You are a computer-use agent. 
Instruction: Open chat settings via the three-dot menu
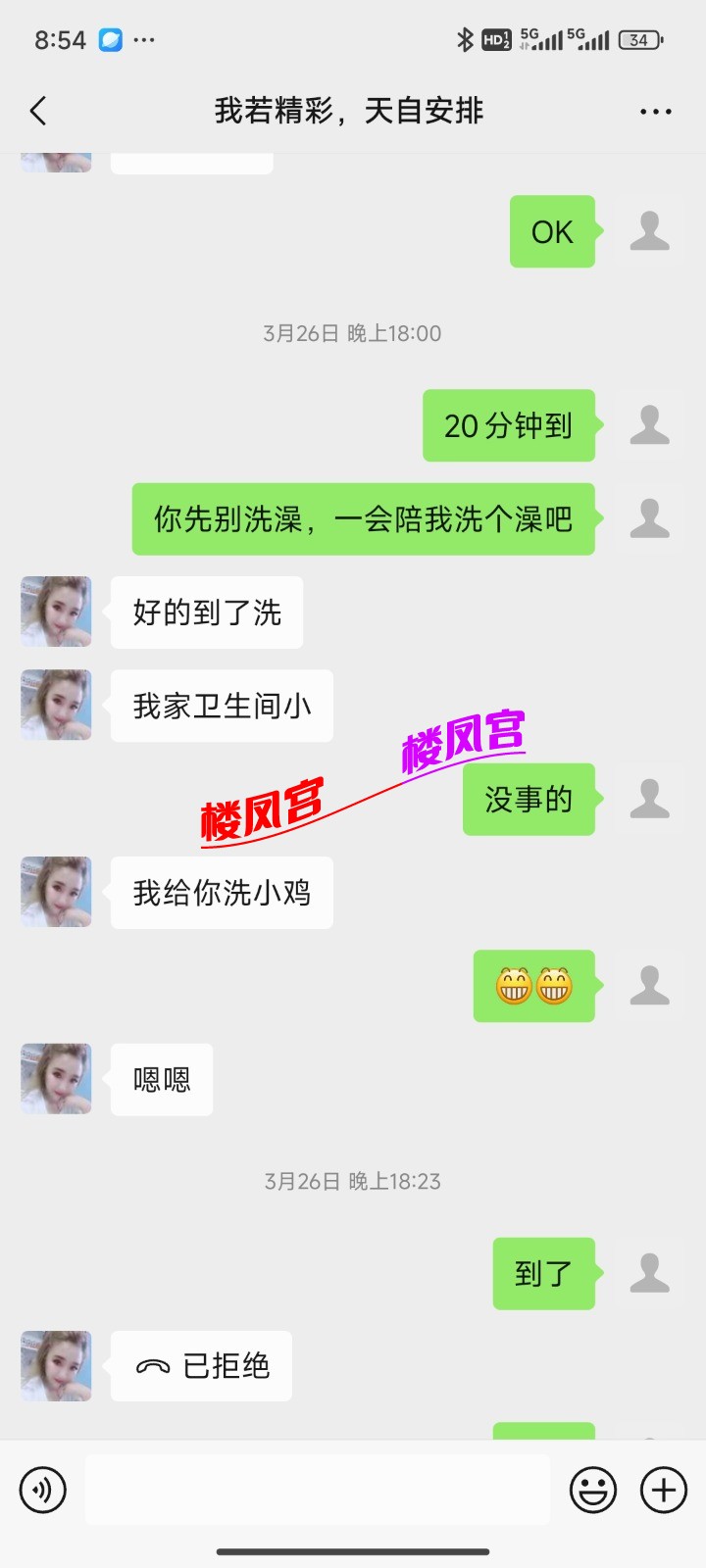click(653, 111)
